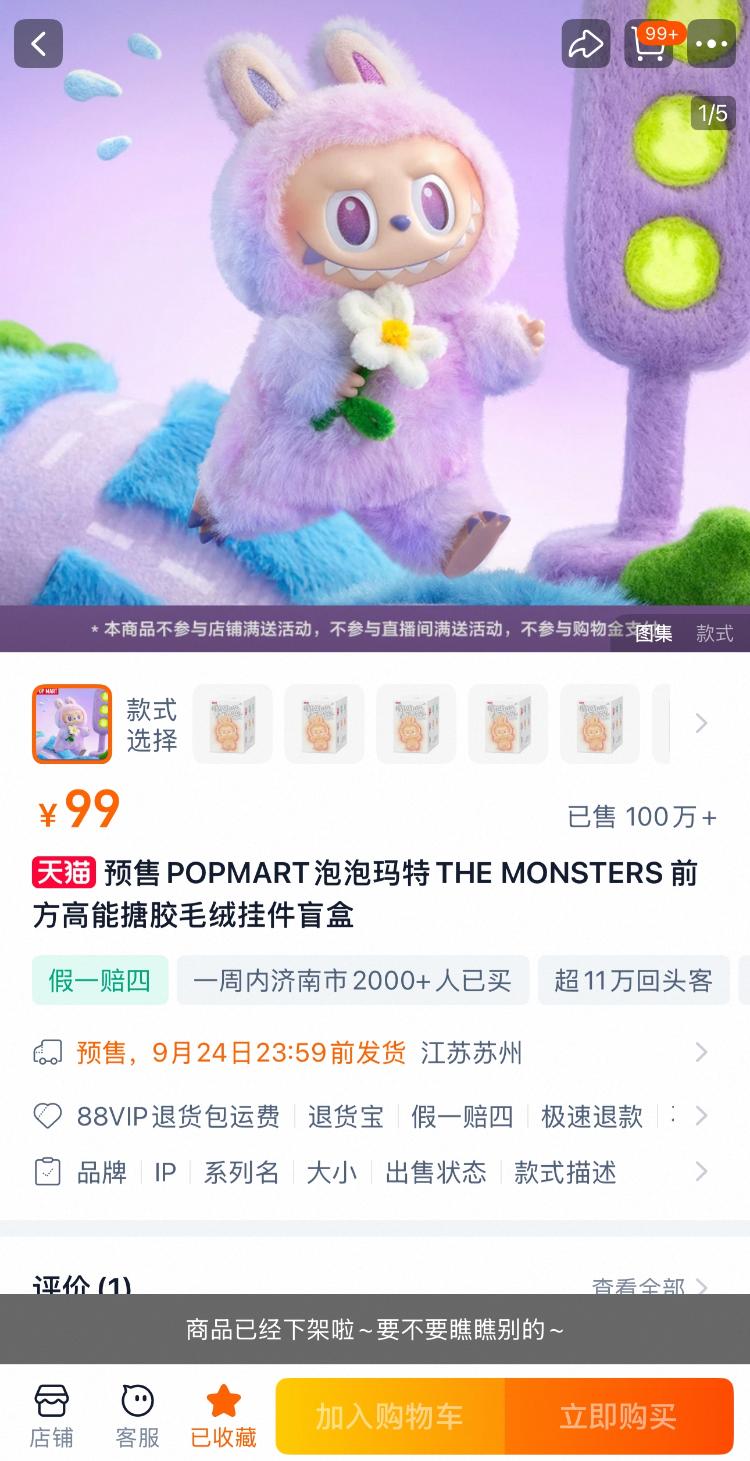View all reviews via 查看全部
The width and height of the screenshot is (750, 1461).
(650, 1285)
